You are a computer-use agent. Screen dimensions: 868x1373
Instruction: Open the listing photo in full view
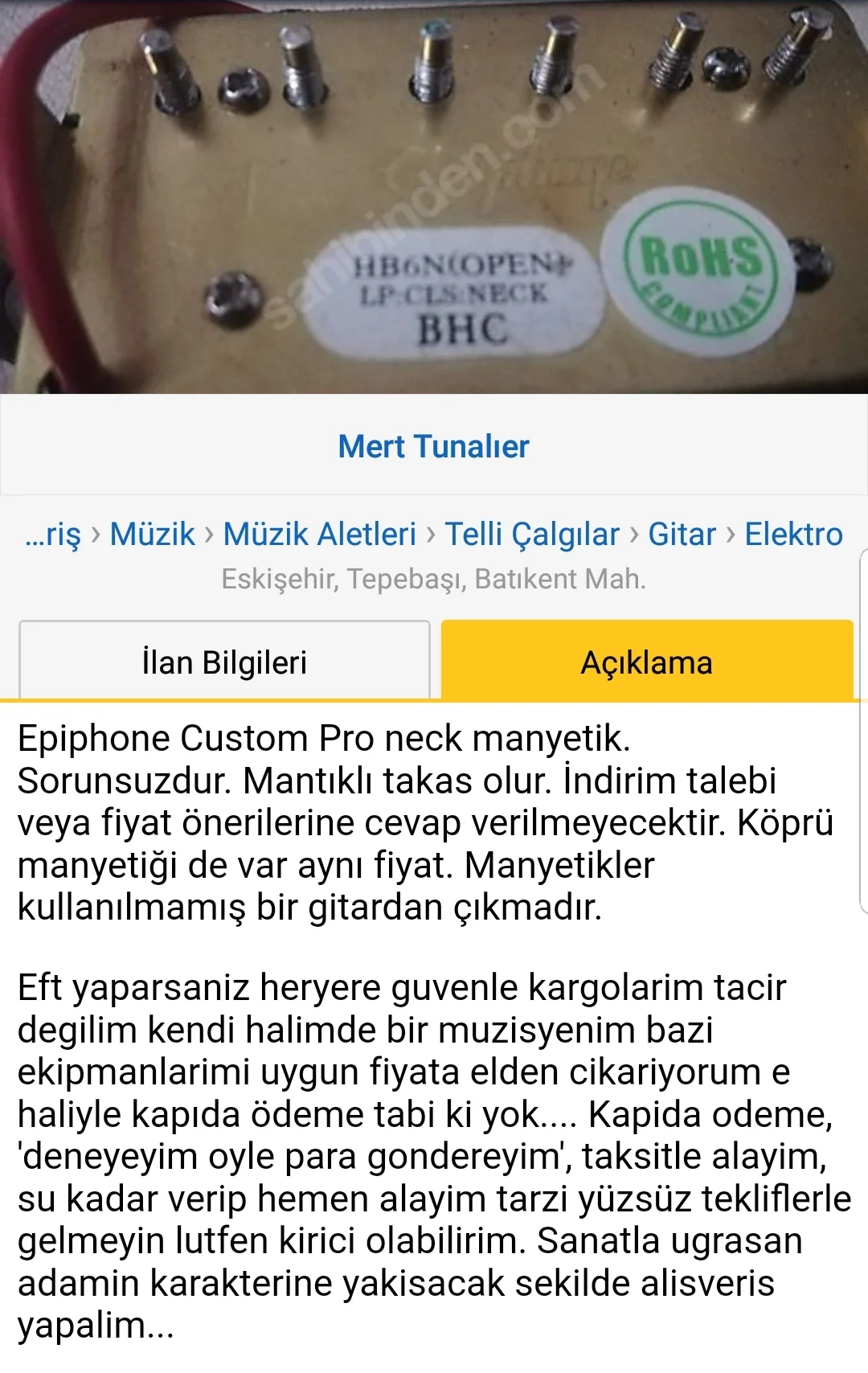pos(434,197)
